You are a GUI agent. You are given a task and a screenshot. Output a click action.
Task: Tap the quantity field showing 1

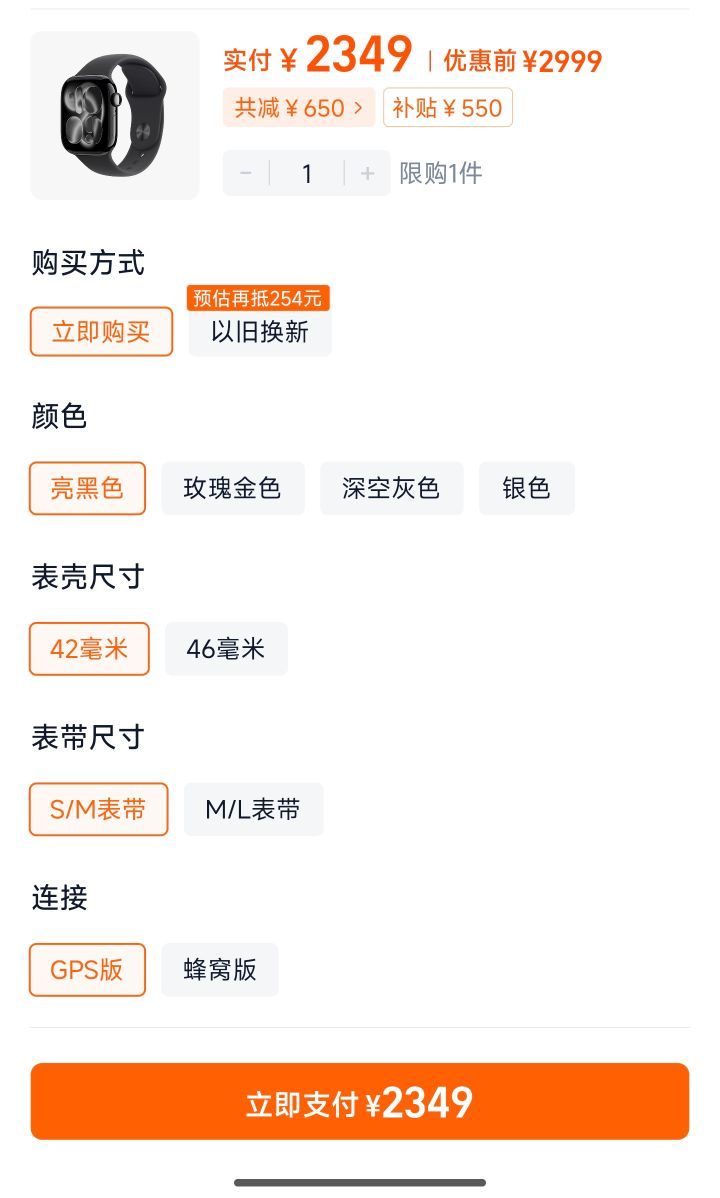tap(307, 173)
